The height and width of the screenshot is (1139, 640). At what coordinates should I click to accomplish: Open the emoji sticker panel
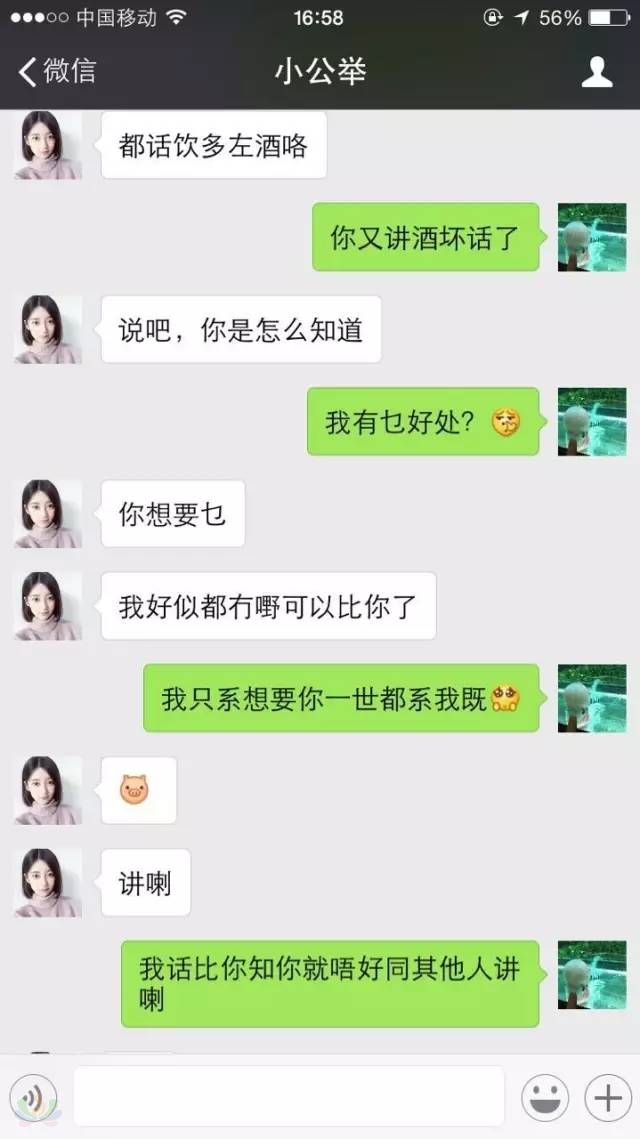(545, 1098)
